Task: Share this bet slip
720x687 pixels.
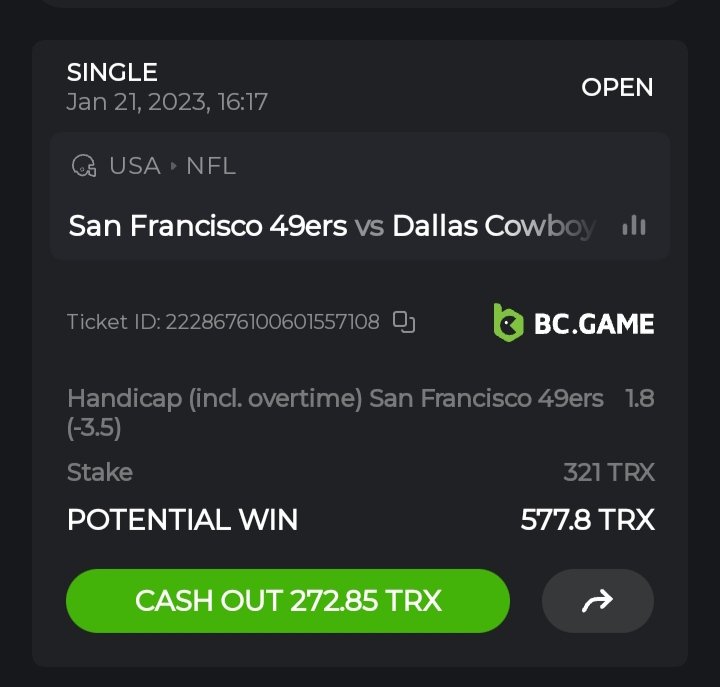Action: (597, 601)
